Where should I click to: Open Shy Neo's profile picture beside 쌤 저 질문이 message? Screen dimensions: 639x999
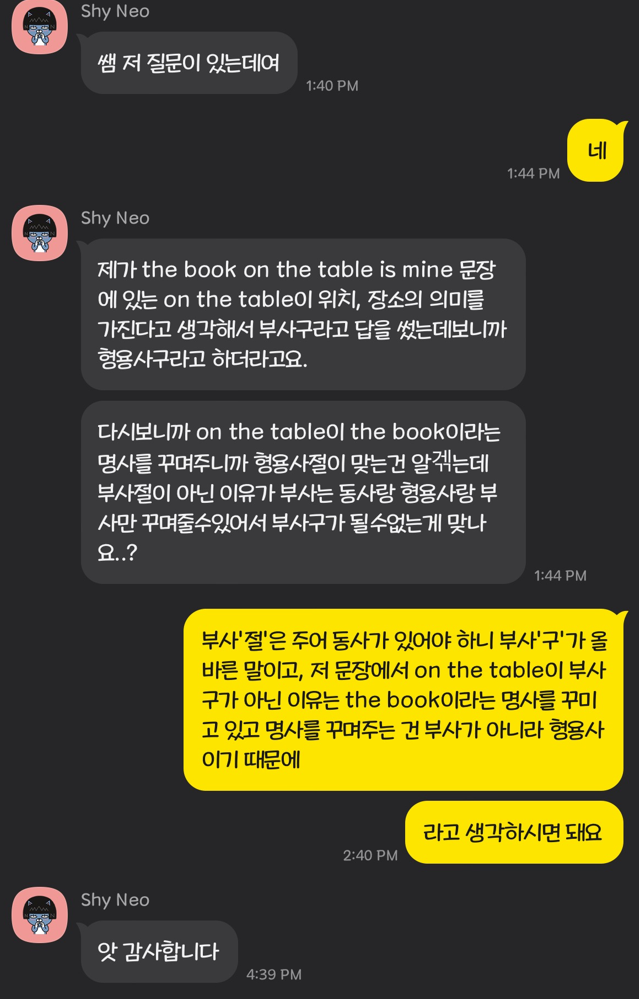coord(40,26)
